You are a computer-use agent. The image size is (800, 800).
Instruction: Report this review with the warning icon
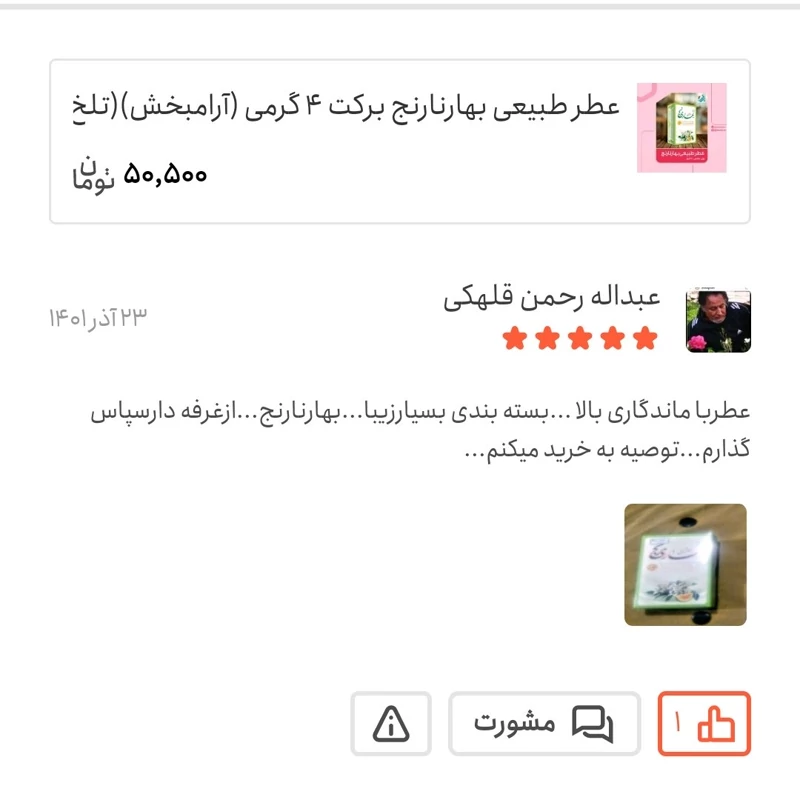tap(390, 723)
